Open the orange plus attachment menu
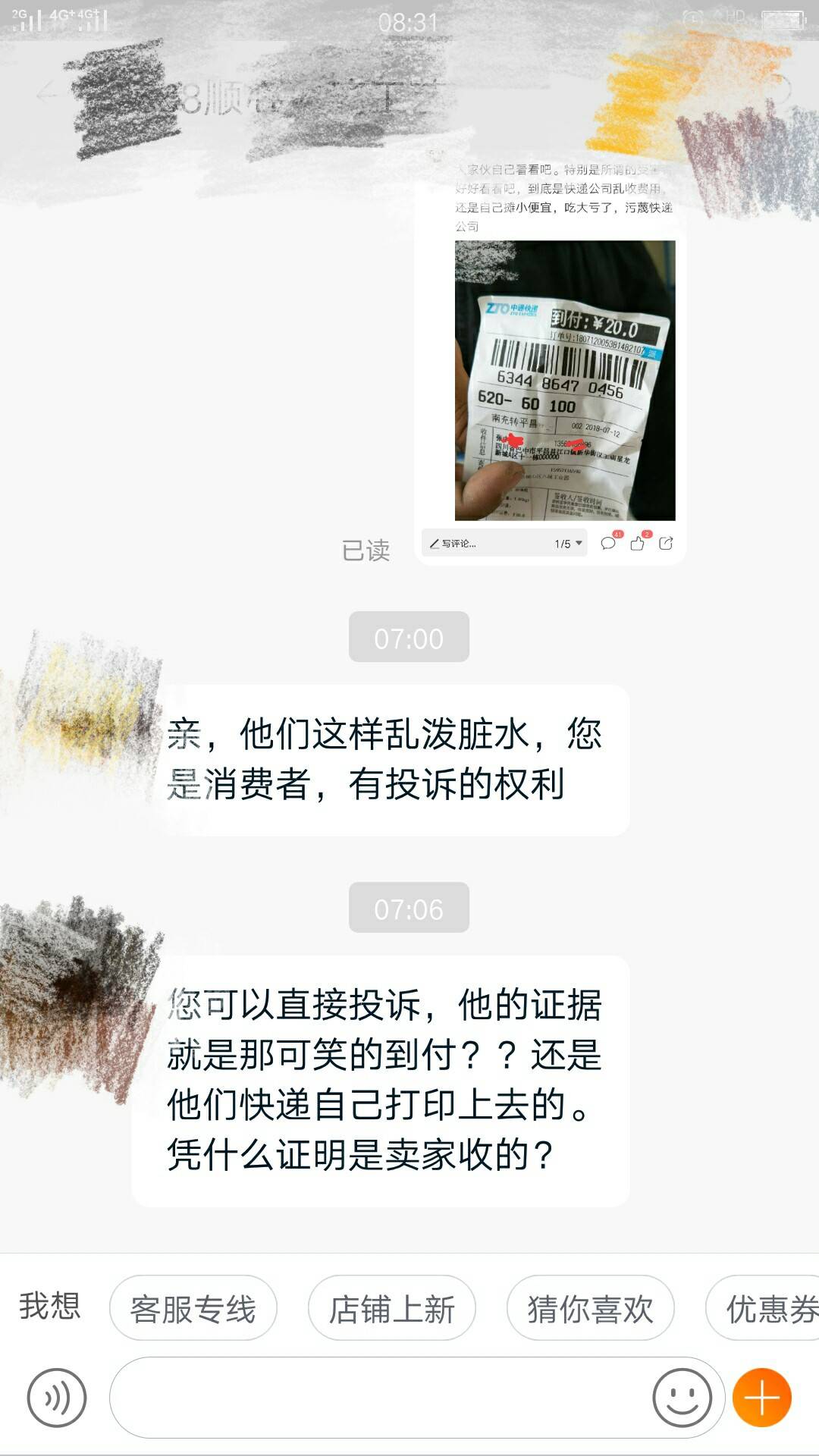819x1456 pixels. (761, 1398)
